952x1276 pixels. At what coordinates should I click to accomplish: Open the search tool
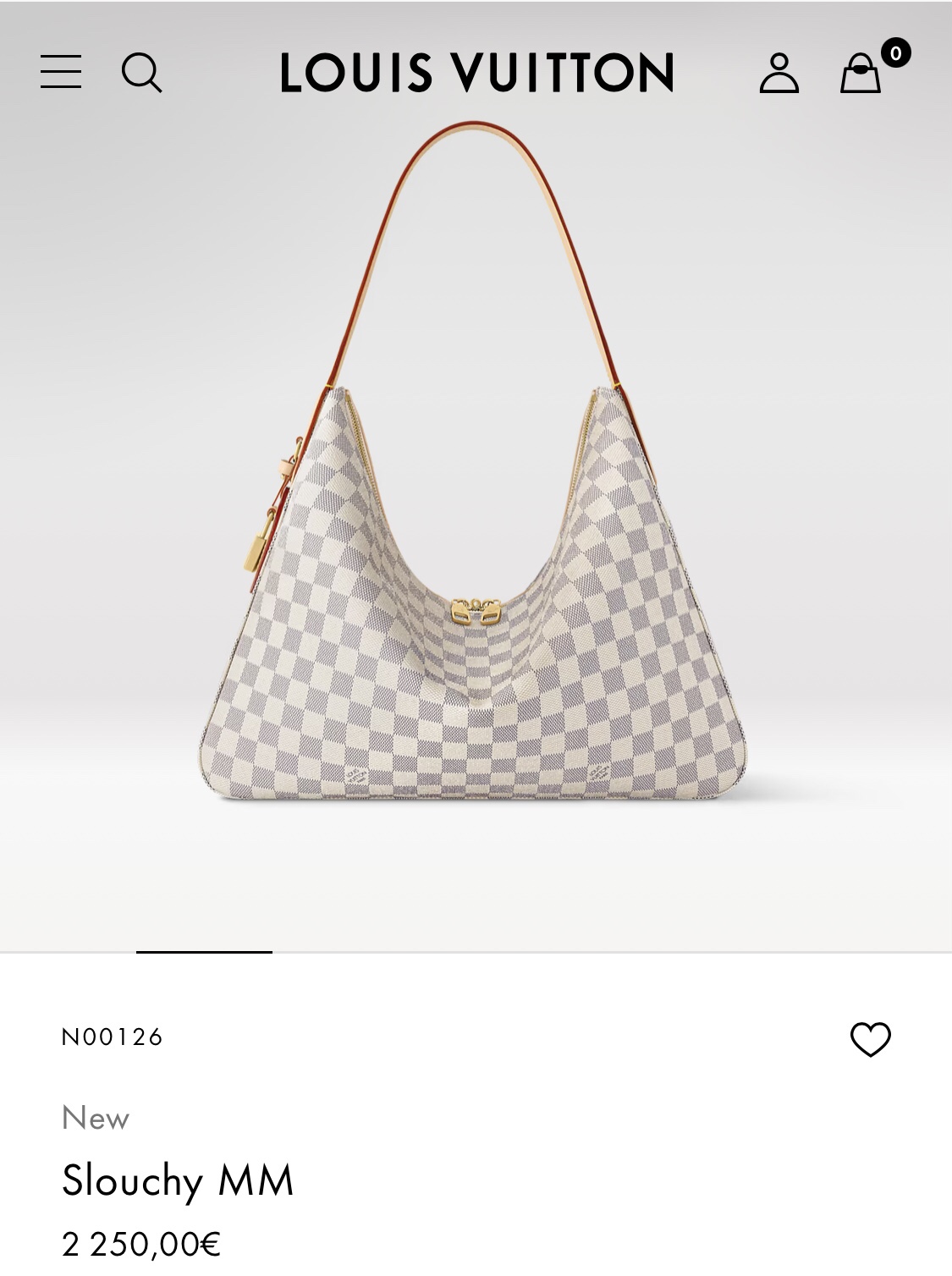(x=141, y=72)
